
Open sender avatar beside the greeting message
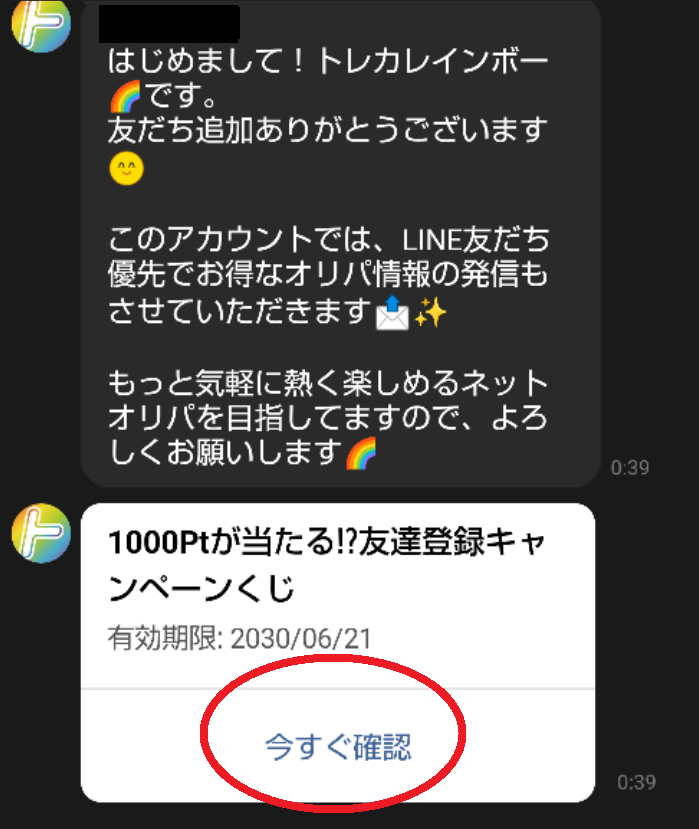pyautogui.click(x=41, y=24)
